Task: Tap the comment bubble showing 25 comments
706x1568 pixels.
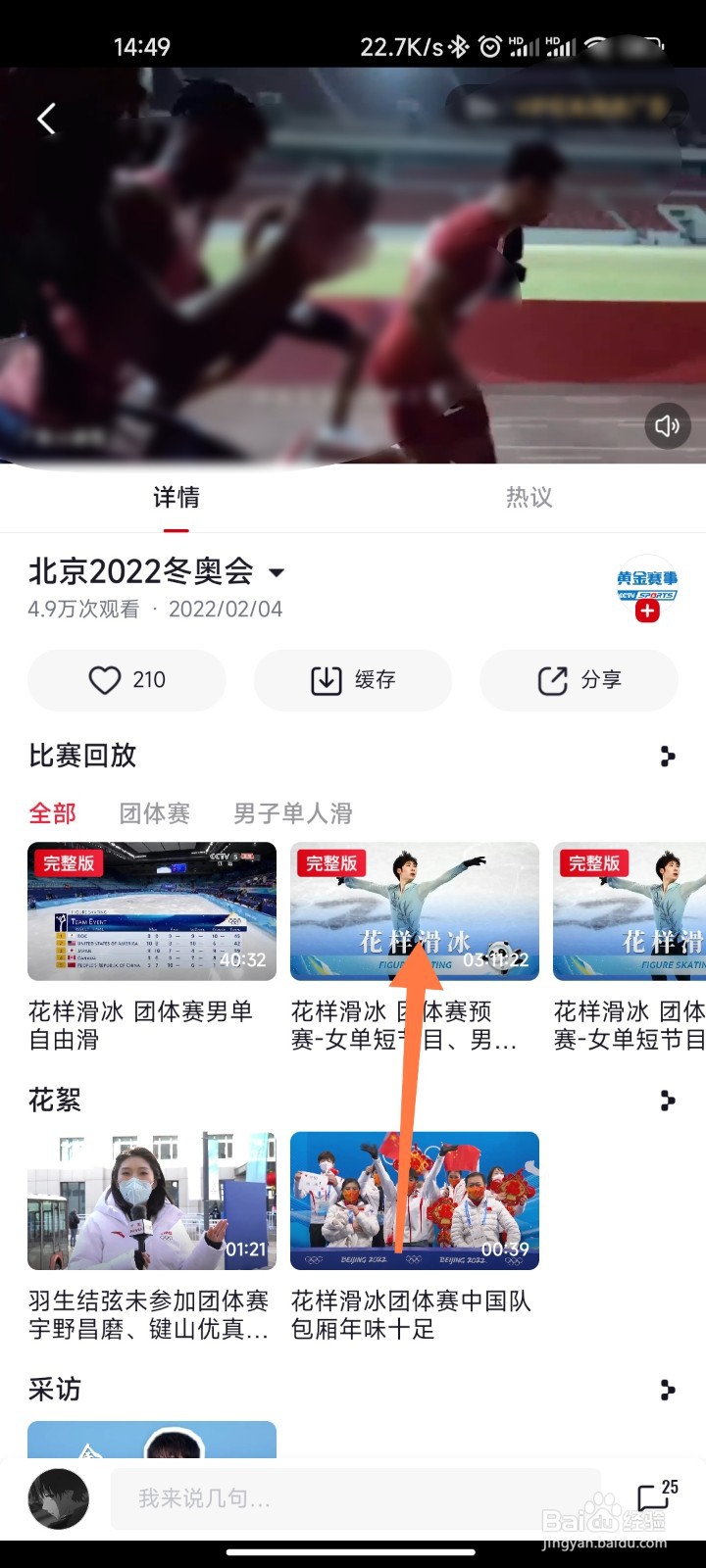Action: 654,1494
